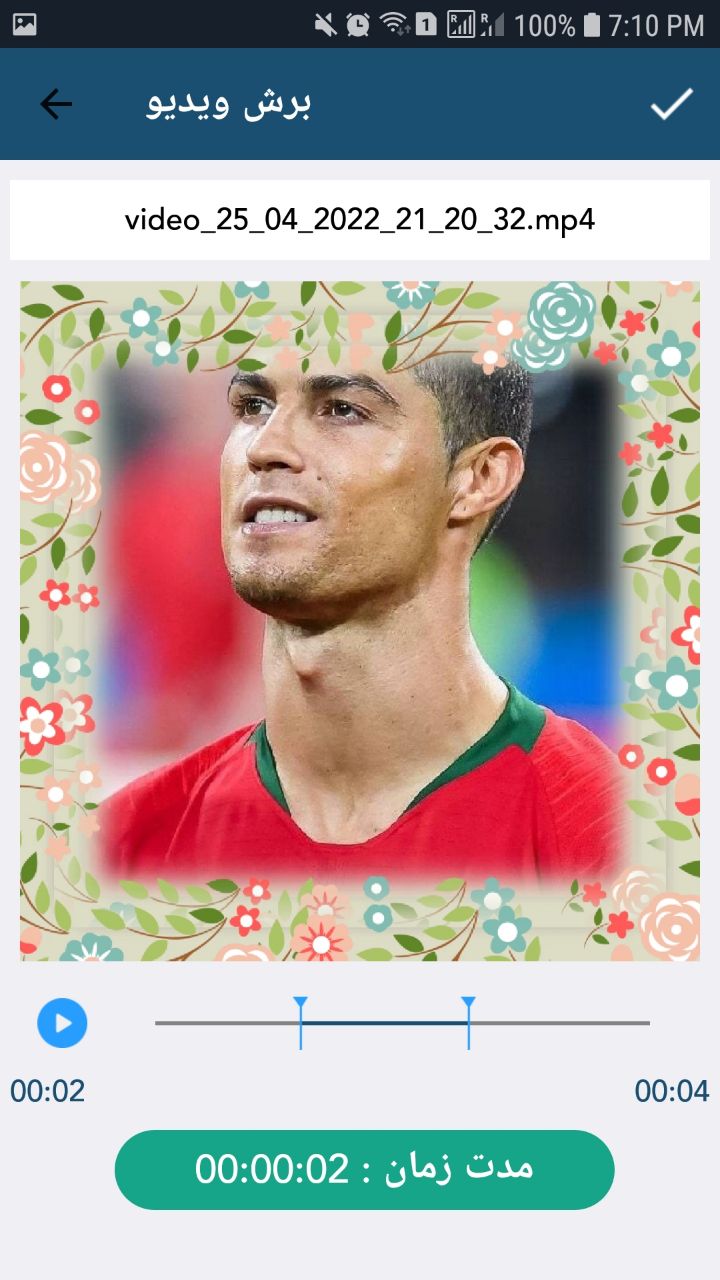The height and width of the screenshot is (1280, 720).
Task: Go back using the arrow icon
Action: [x=56, y=104]
